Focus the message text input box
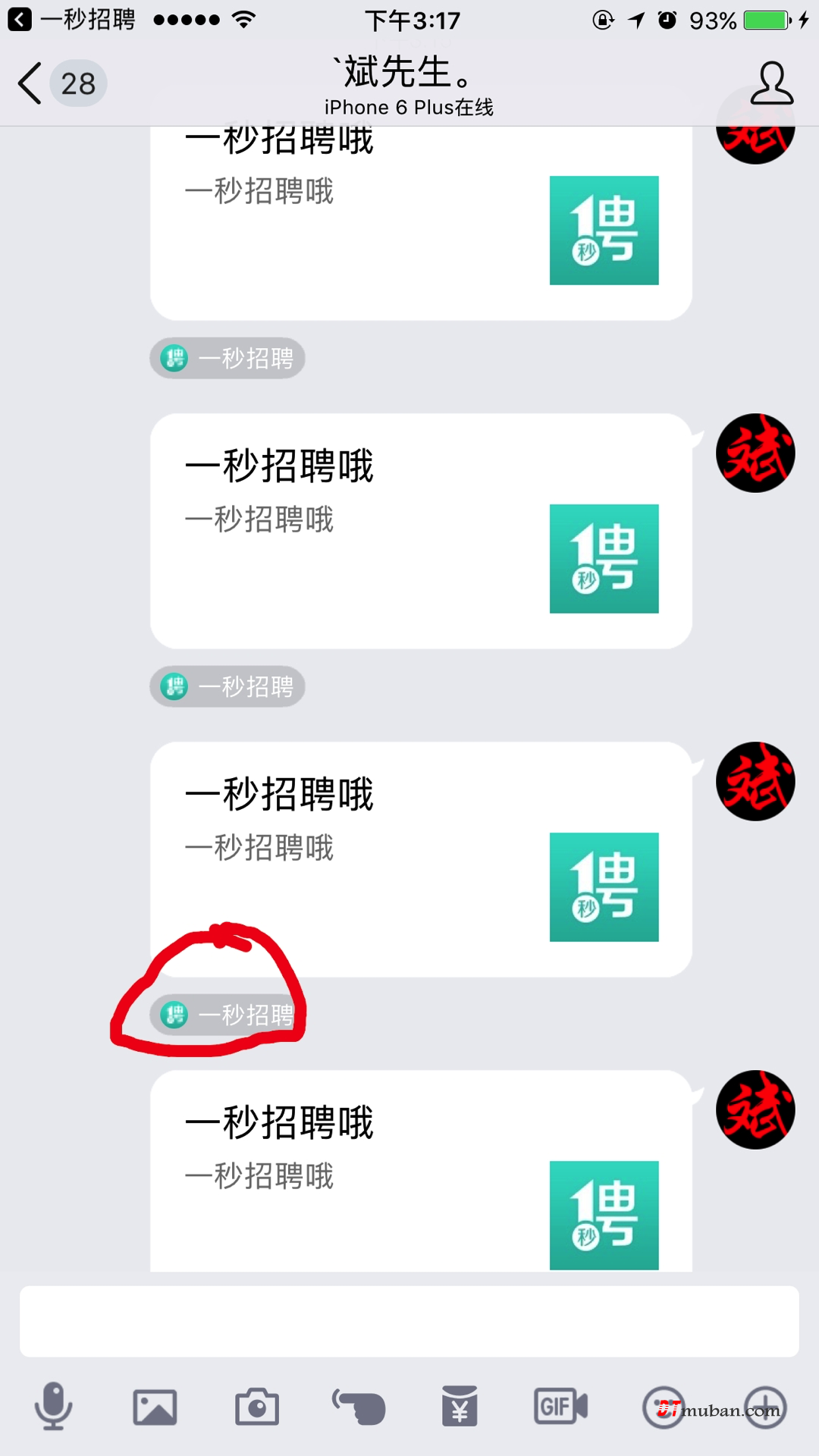The height and width of the screenshot is (1456, 819). point(409,1321)
